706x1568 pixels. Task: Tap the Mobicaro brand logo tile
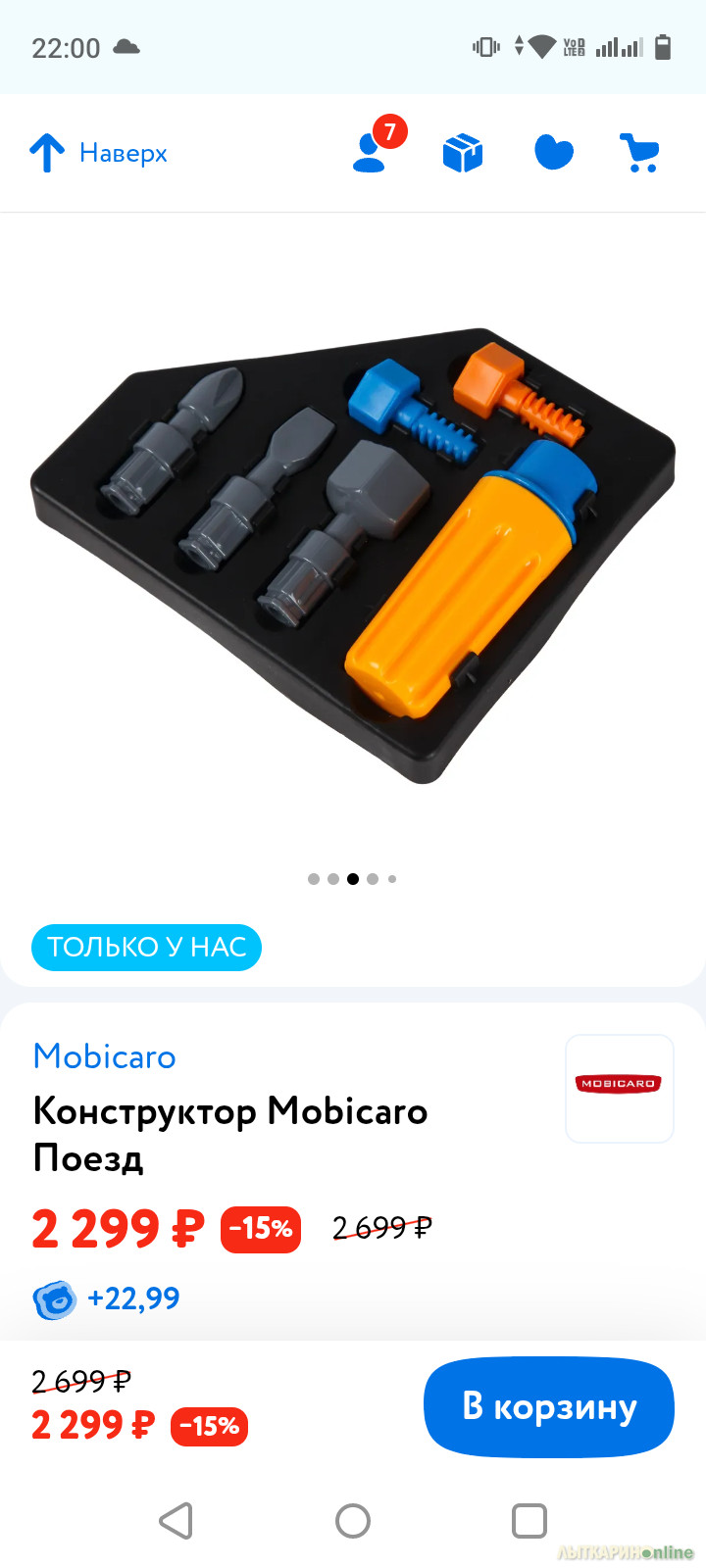coord(619,1088)
